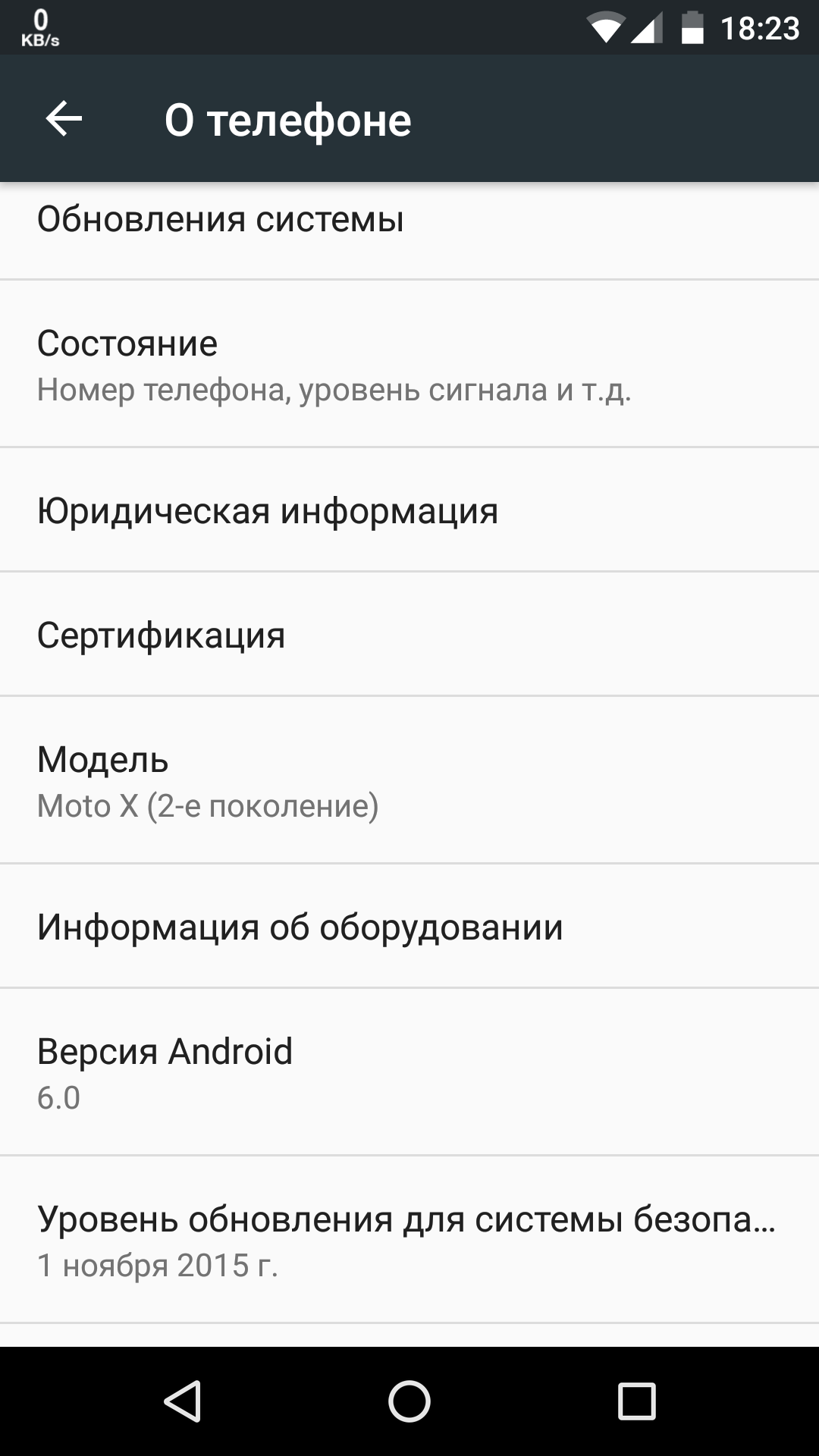Tap the Версия Android 6.0 row
This screenshot has width=819, height=1456.
409,1072
